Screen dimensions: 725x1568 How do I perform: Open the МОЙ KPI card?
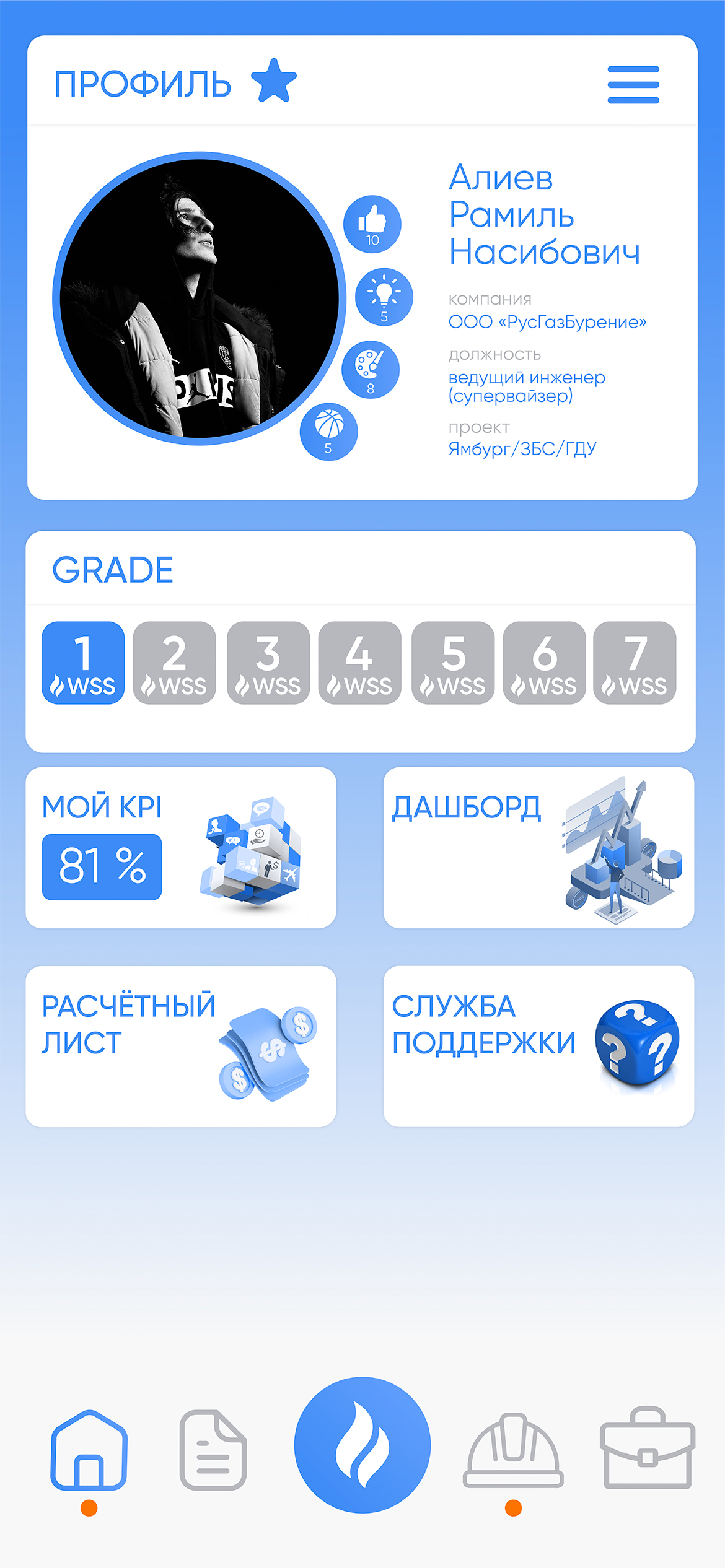pyautogui.click(x=181, y=847)
